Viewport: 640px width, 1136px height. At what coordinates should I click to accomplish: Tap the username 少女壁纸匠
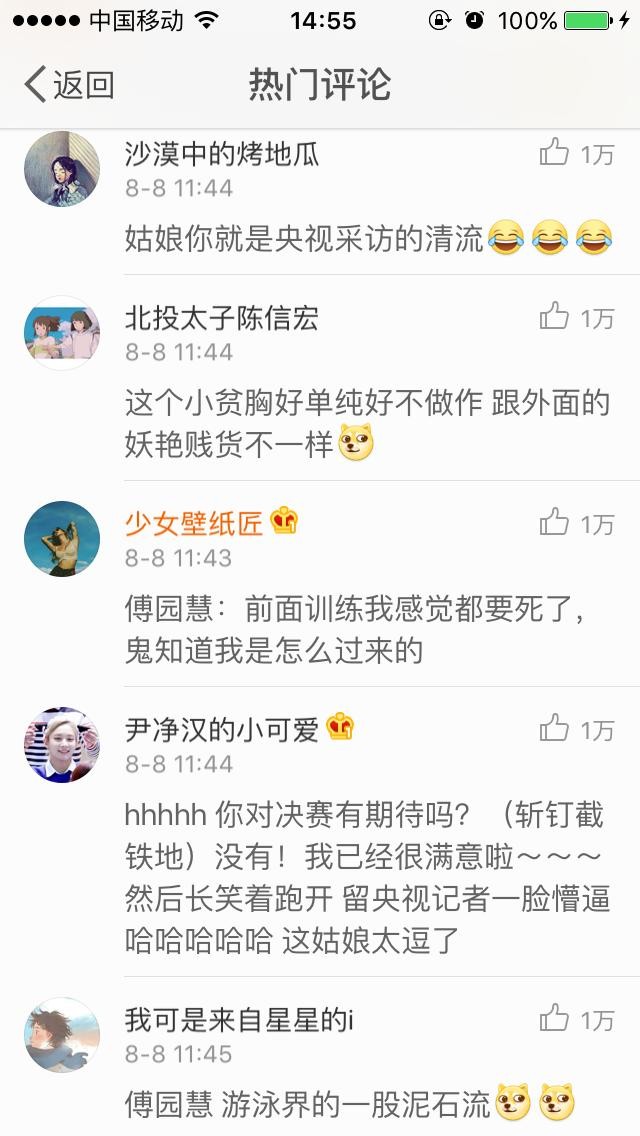(x=194, y=523)
